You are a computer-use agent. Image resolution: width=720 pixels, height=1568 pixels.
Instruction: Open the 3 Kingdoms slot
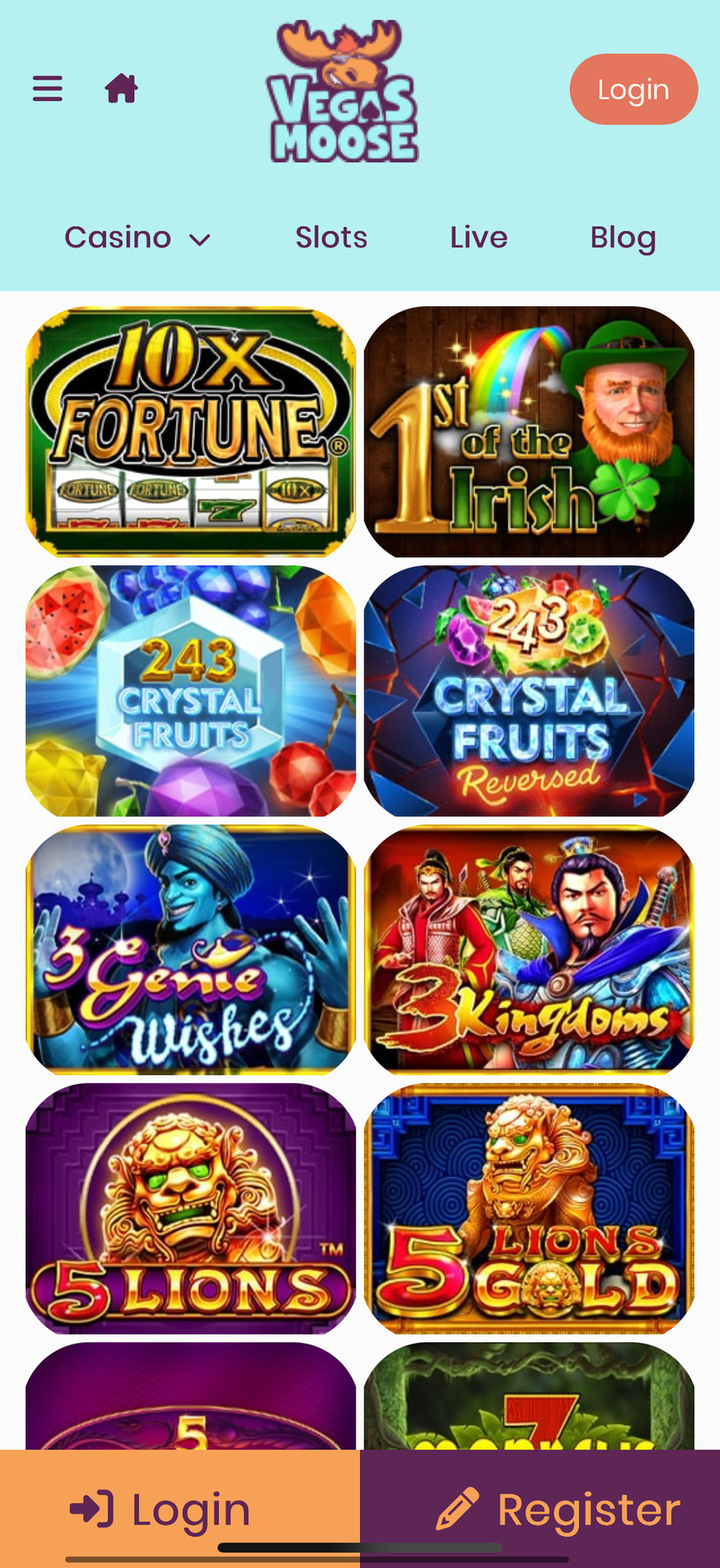pos(528,949)
